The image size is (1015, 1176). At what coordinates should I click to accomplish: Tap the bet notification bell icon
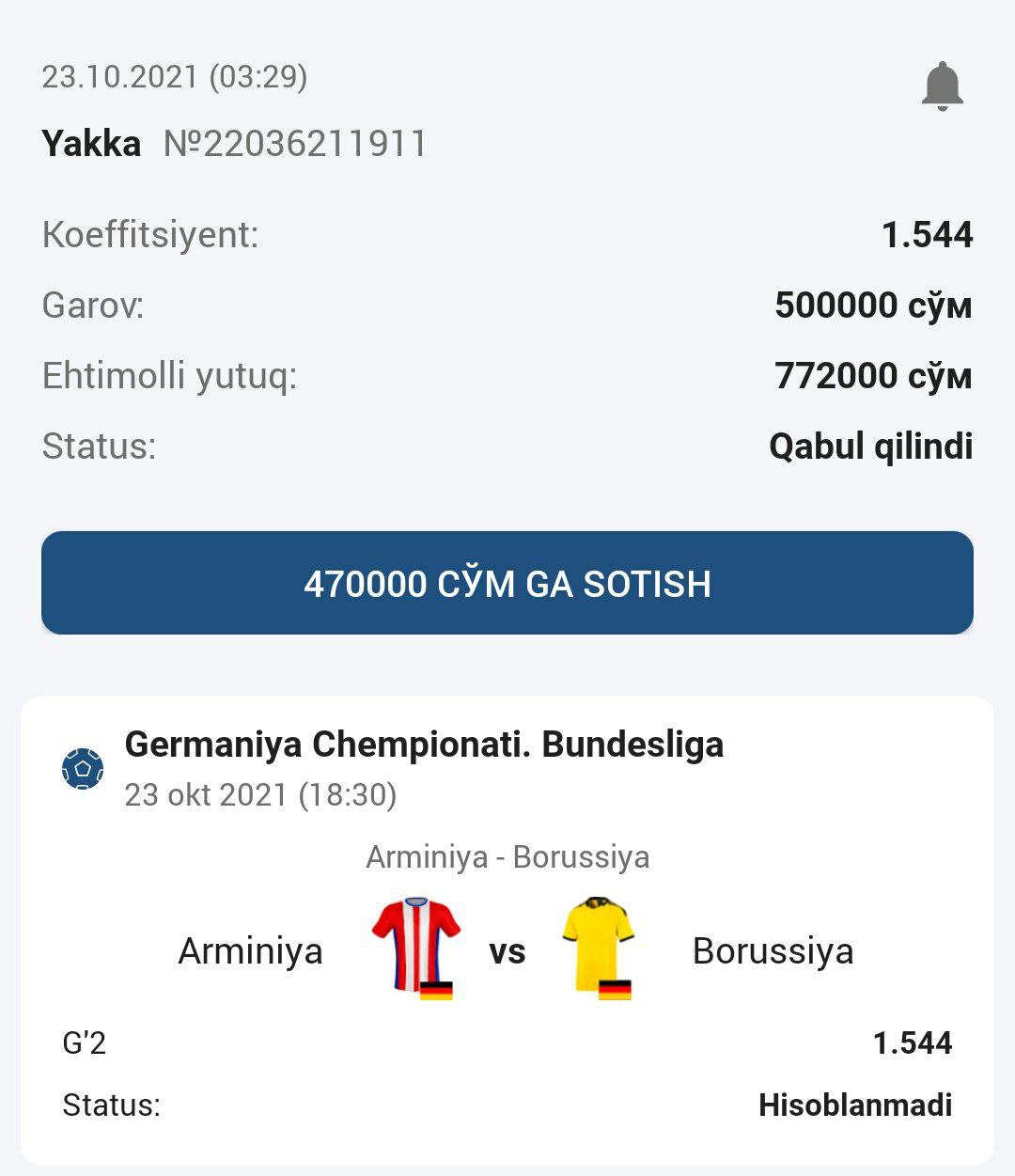tap(942, 86)
